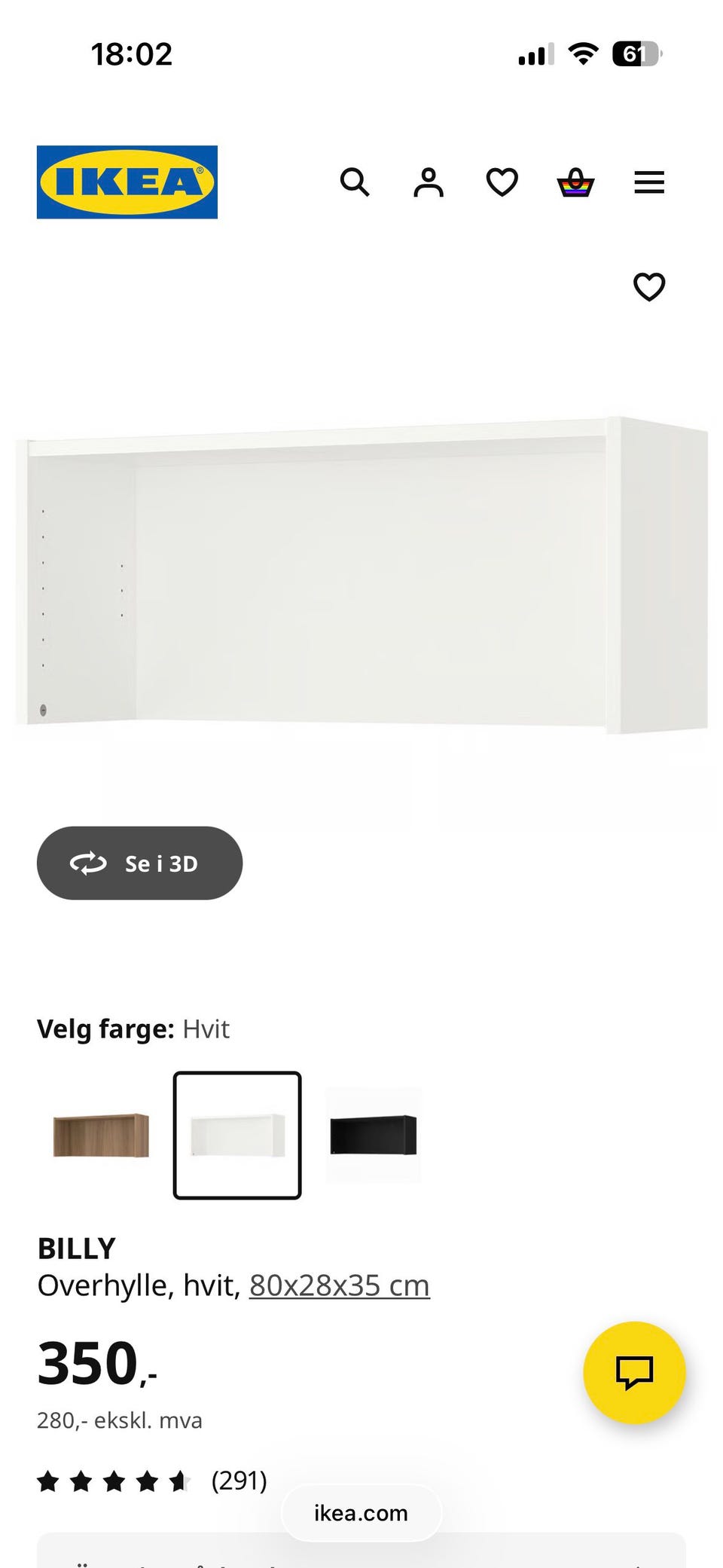Open the favorites heart icon in header
The image size is (723, 1568).
[x=500, y=182]
